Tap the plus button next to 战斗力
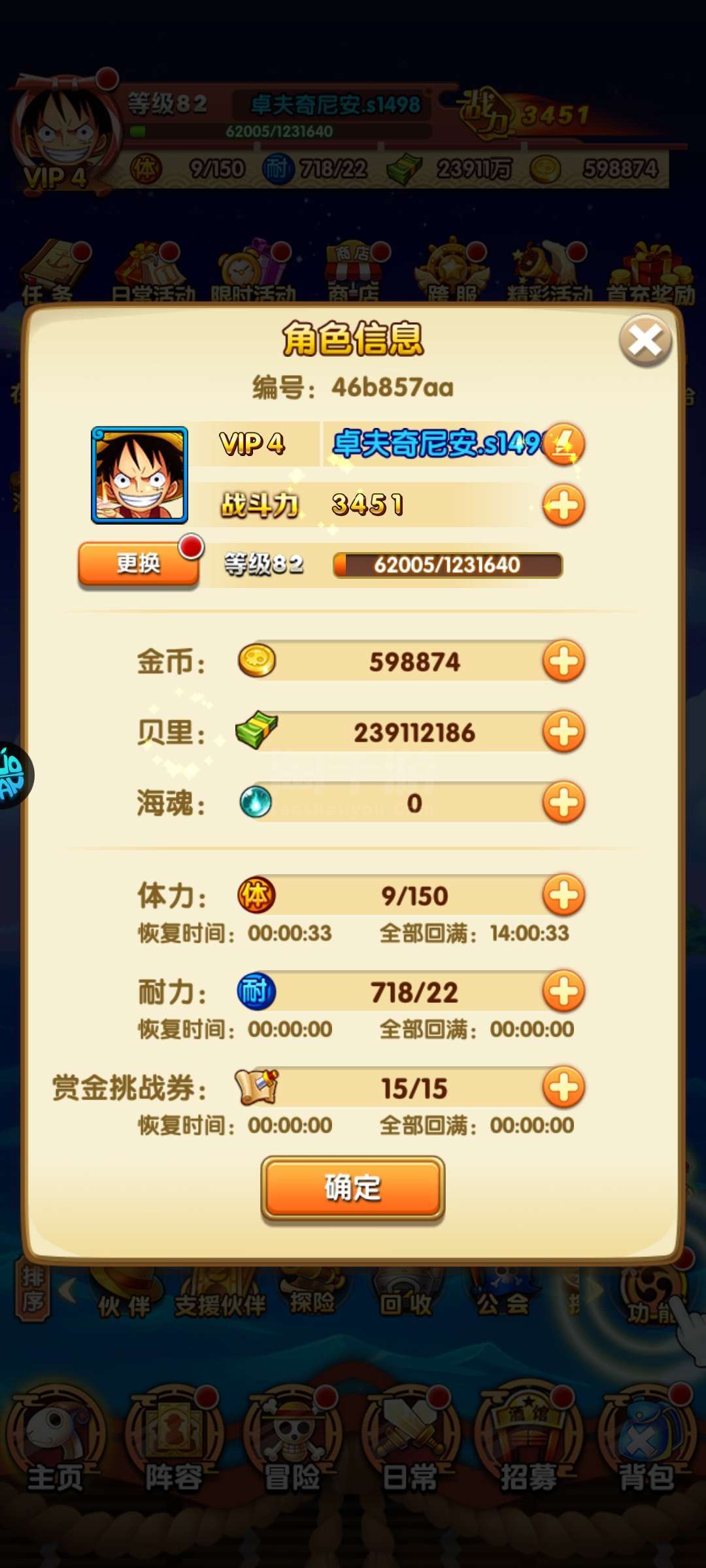Viewport: 706px width, 1568px height. (563, 505)
